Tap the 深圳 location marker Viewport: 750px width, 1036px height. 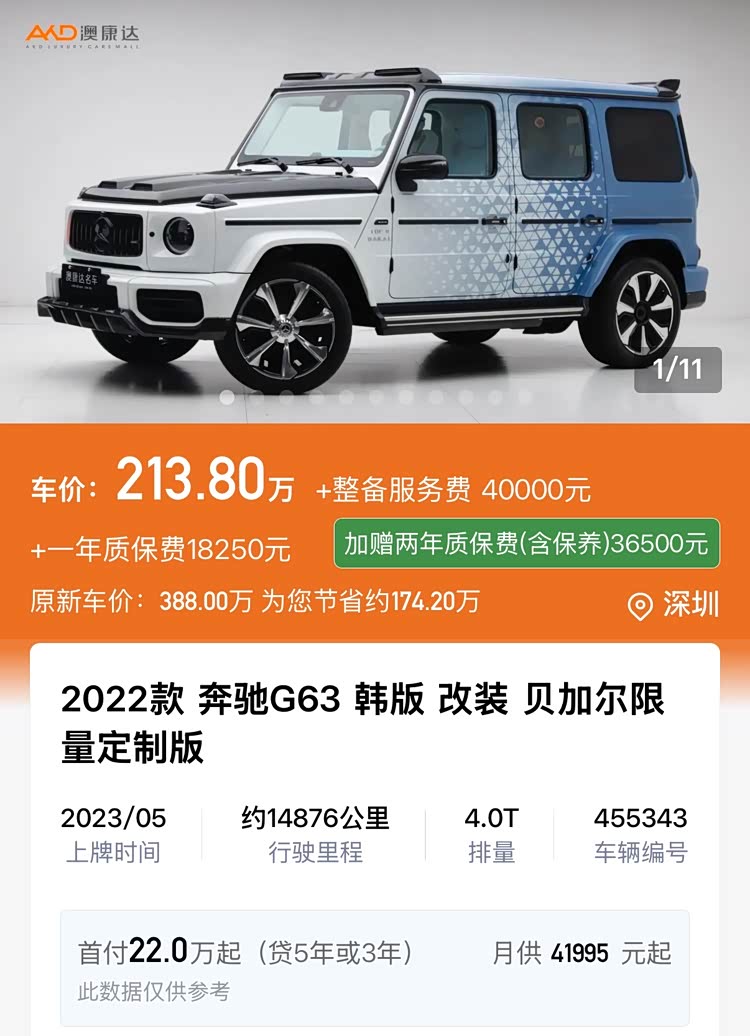[x=673, y=605]
